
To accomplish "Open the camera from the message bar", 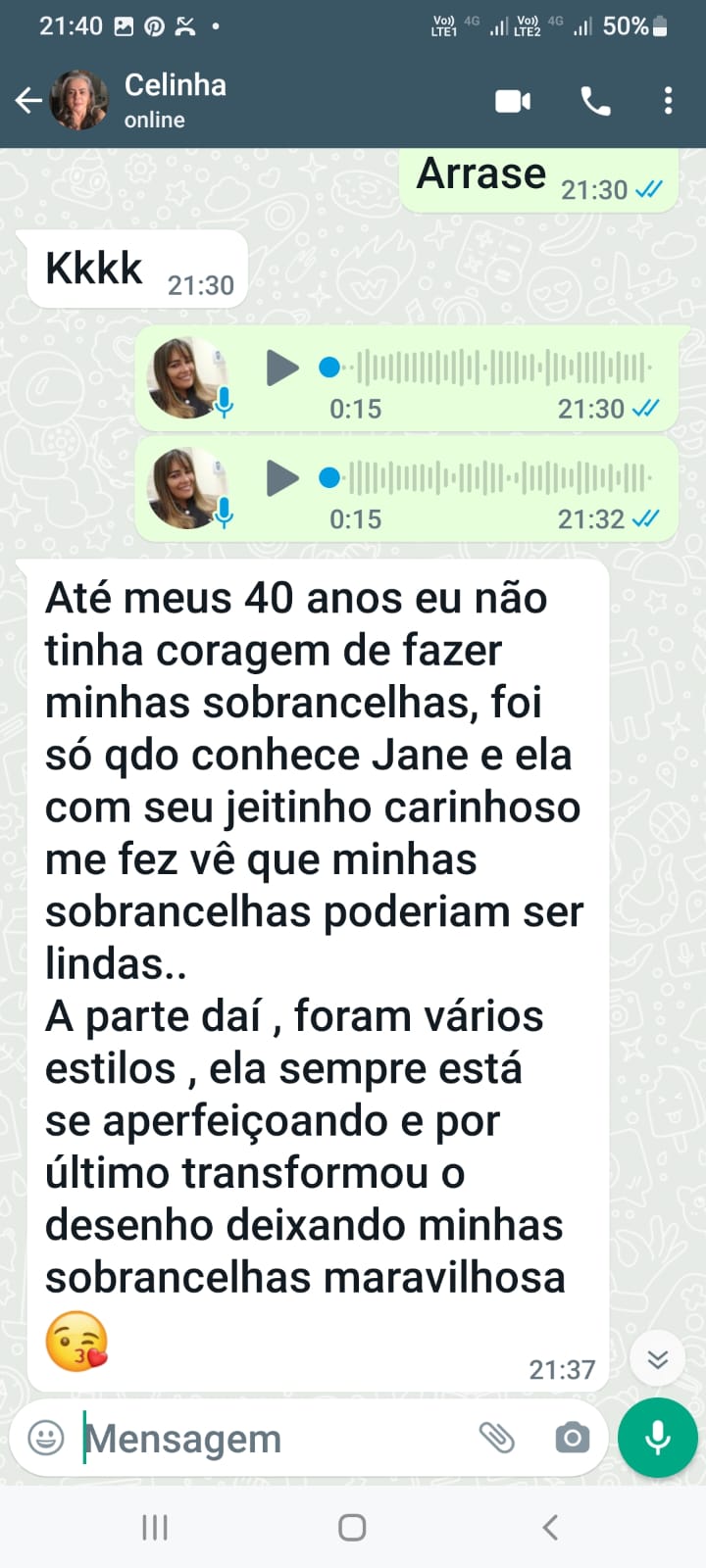I will click(x=572, y=1438).
